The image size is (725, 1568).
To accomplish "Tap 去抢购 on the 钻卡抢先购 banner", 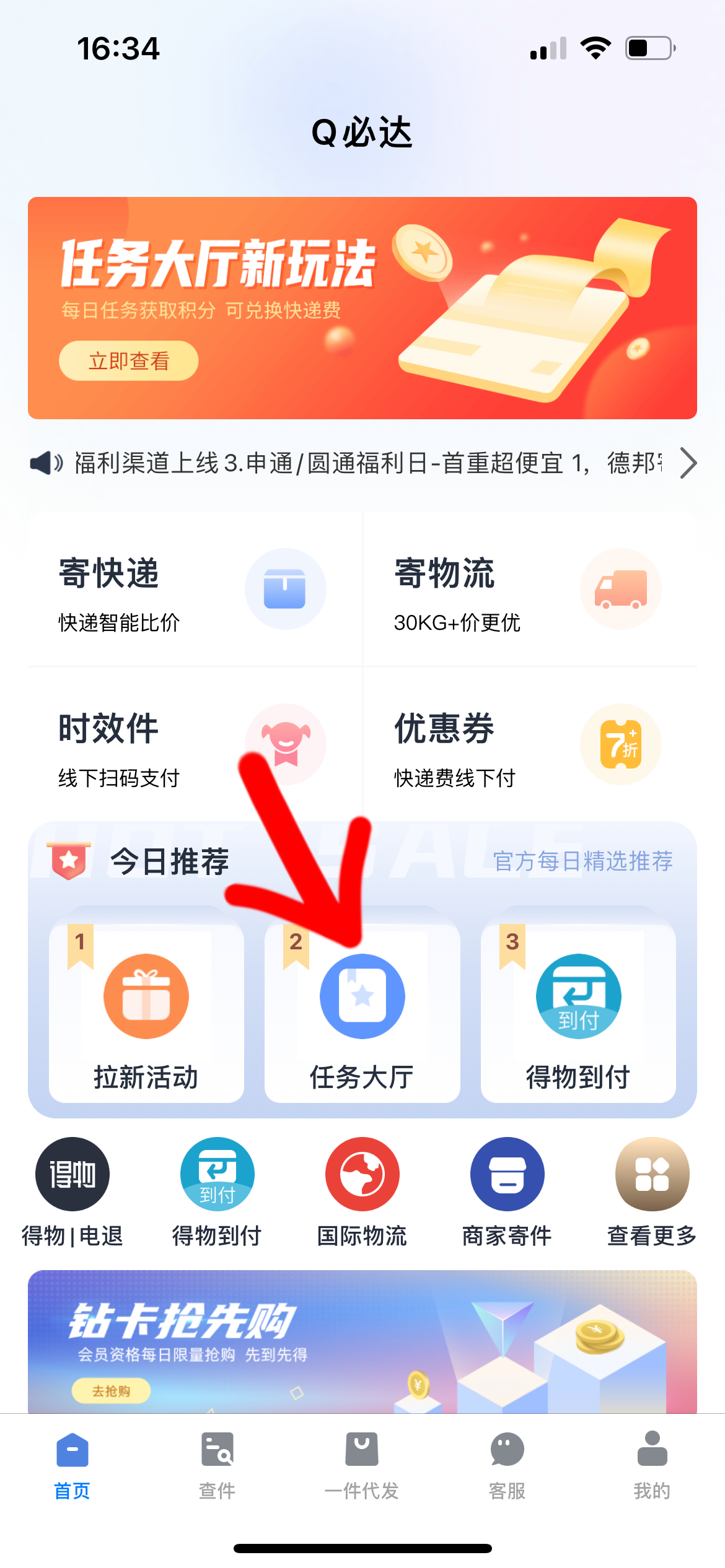I will pos(111,1391).
